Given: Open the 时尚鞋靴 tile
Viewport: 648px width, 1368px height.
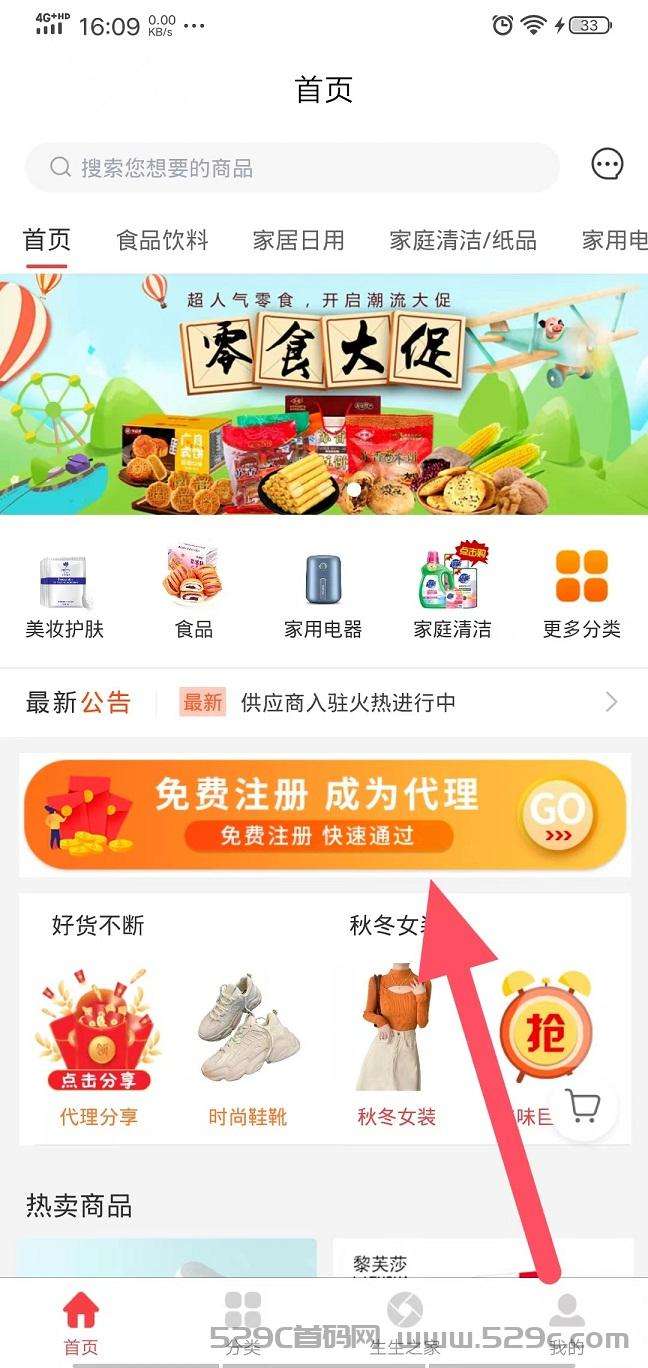Looking at the screenshot, I should (248, 1045).
